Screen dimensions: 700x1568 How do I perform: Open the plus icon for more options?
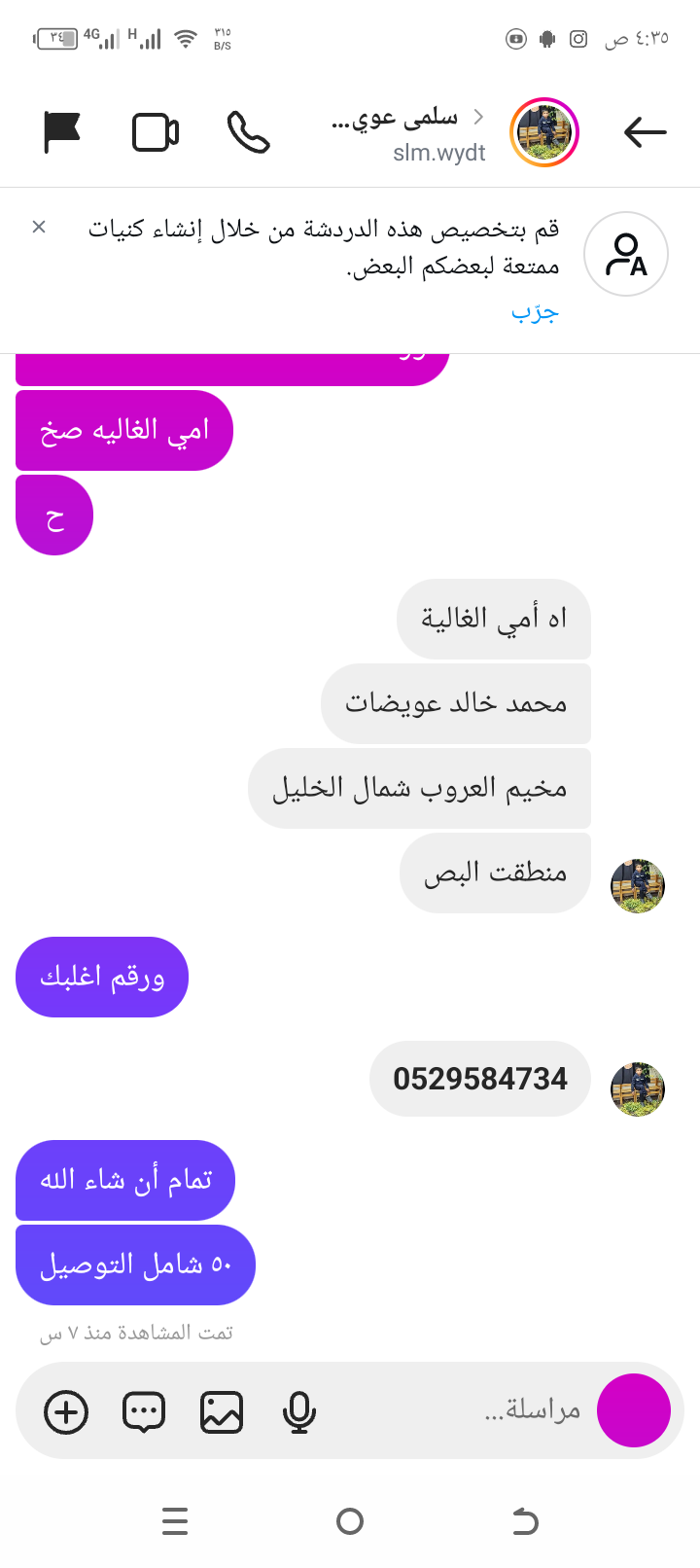66,1411
